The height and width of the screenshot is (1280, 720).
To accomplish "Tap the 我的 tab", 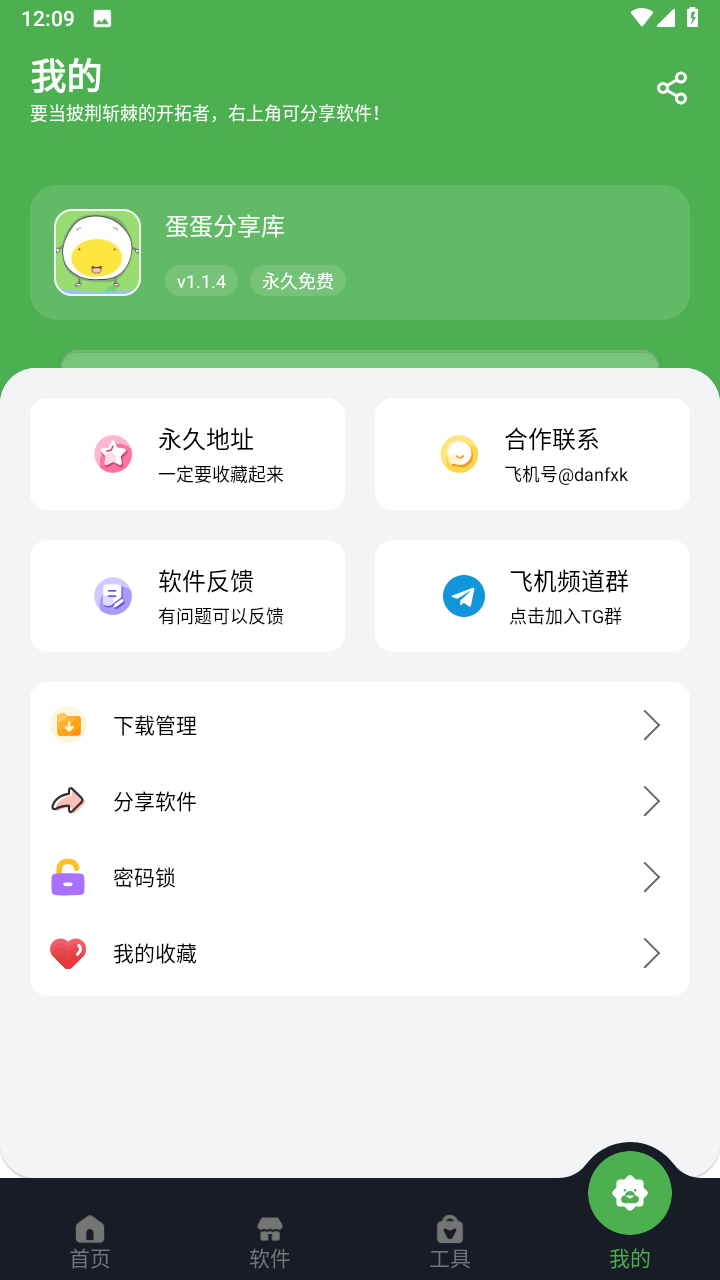I will [x=630, y=1212].
